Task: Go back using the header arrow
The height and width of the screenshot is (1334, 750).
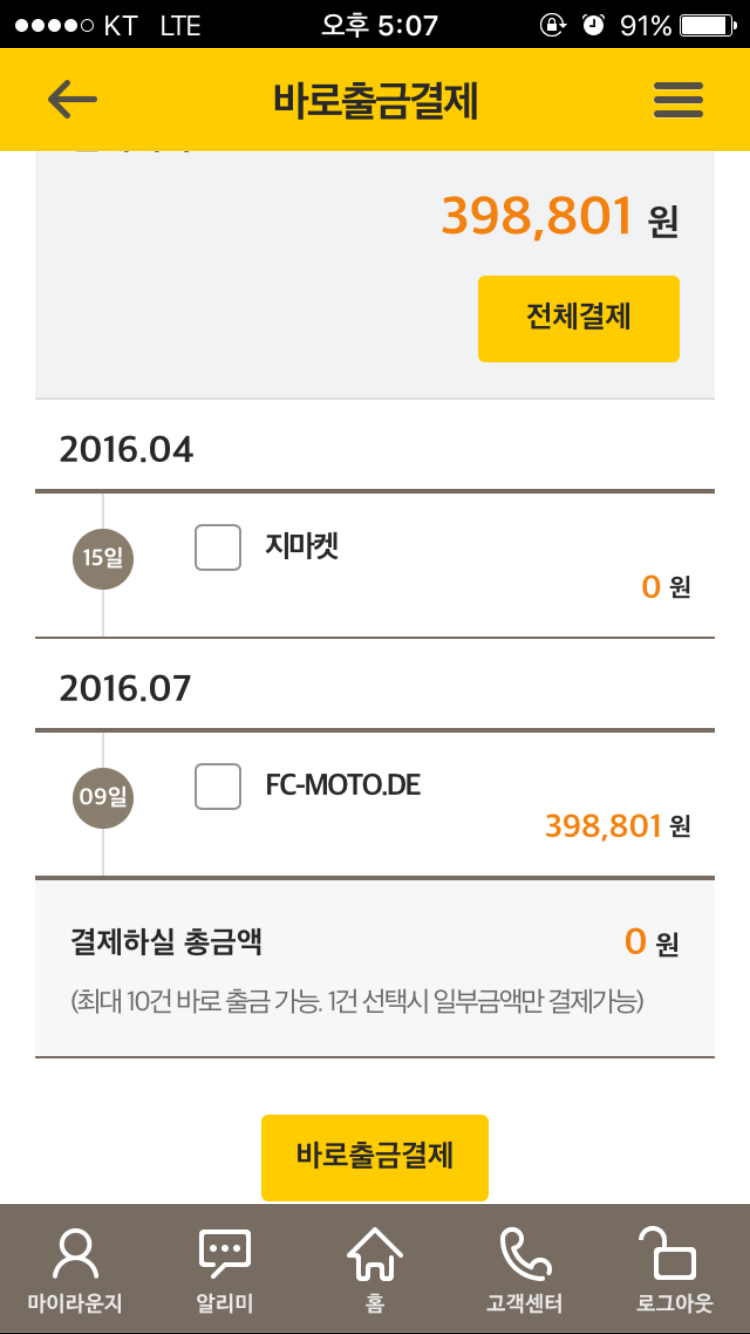Action: (72, 100)
